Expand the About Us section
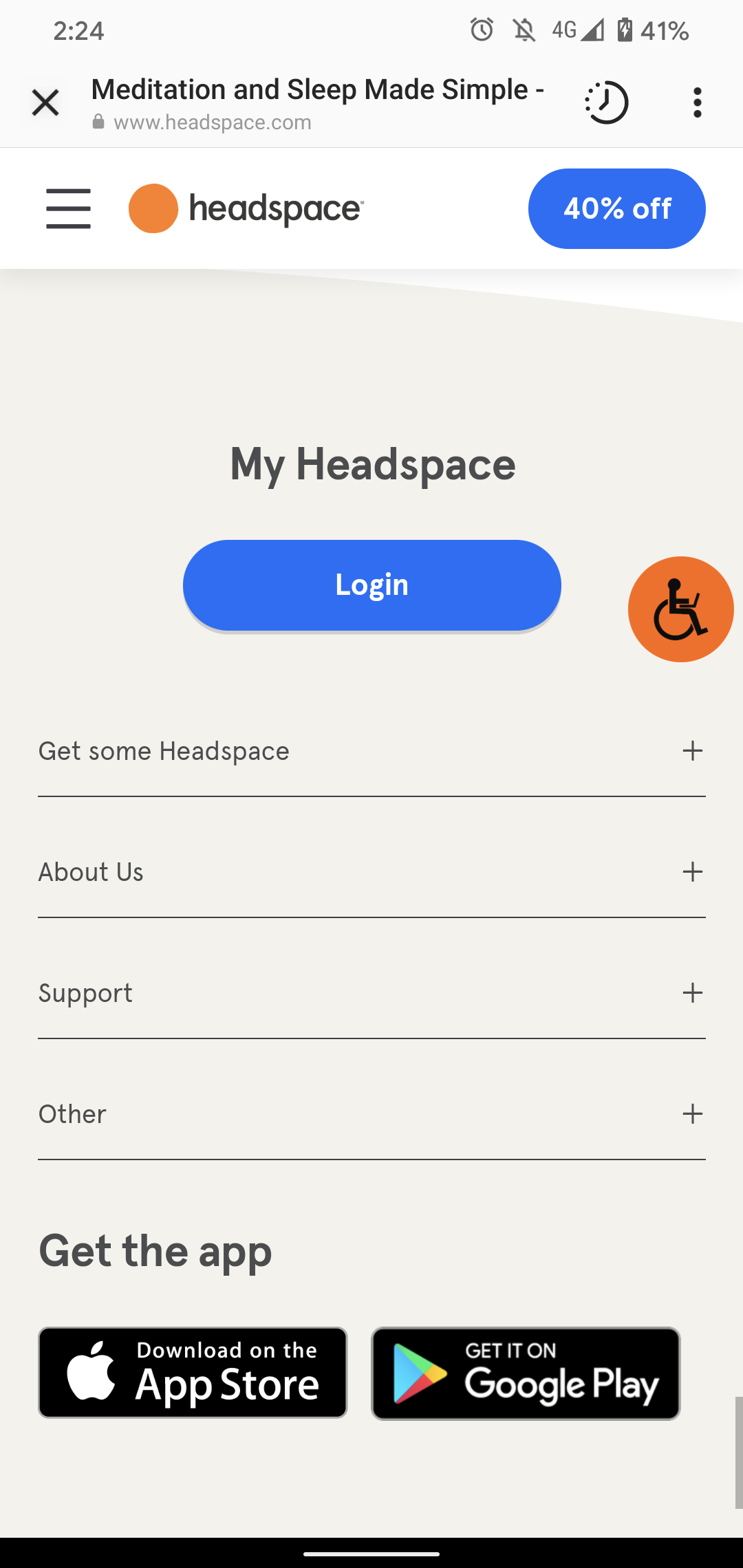743x1568 pixels. tap(693, 872)
